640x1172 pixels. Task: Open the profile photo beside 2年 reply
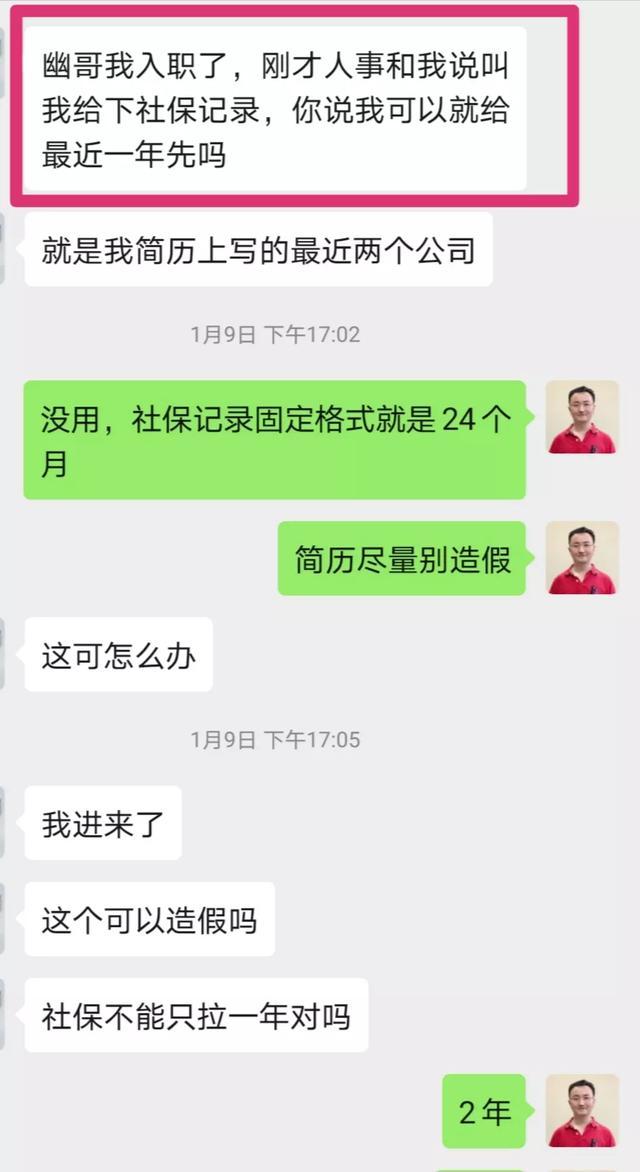582,1110
